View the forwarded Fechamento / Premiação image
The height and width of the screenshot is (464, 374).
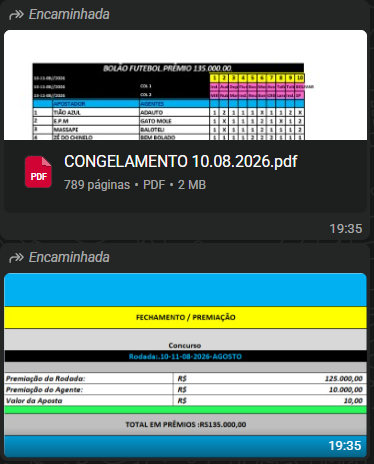185,365
